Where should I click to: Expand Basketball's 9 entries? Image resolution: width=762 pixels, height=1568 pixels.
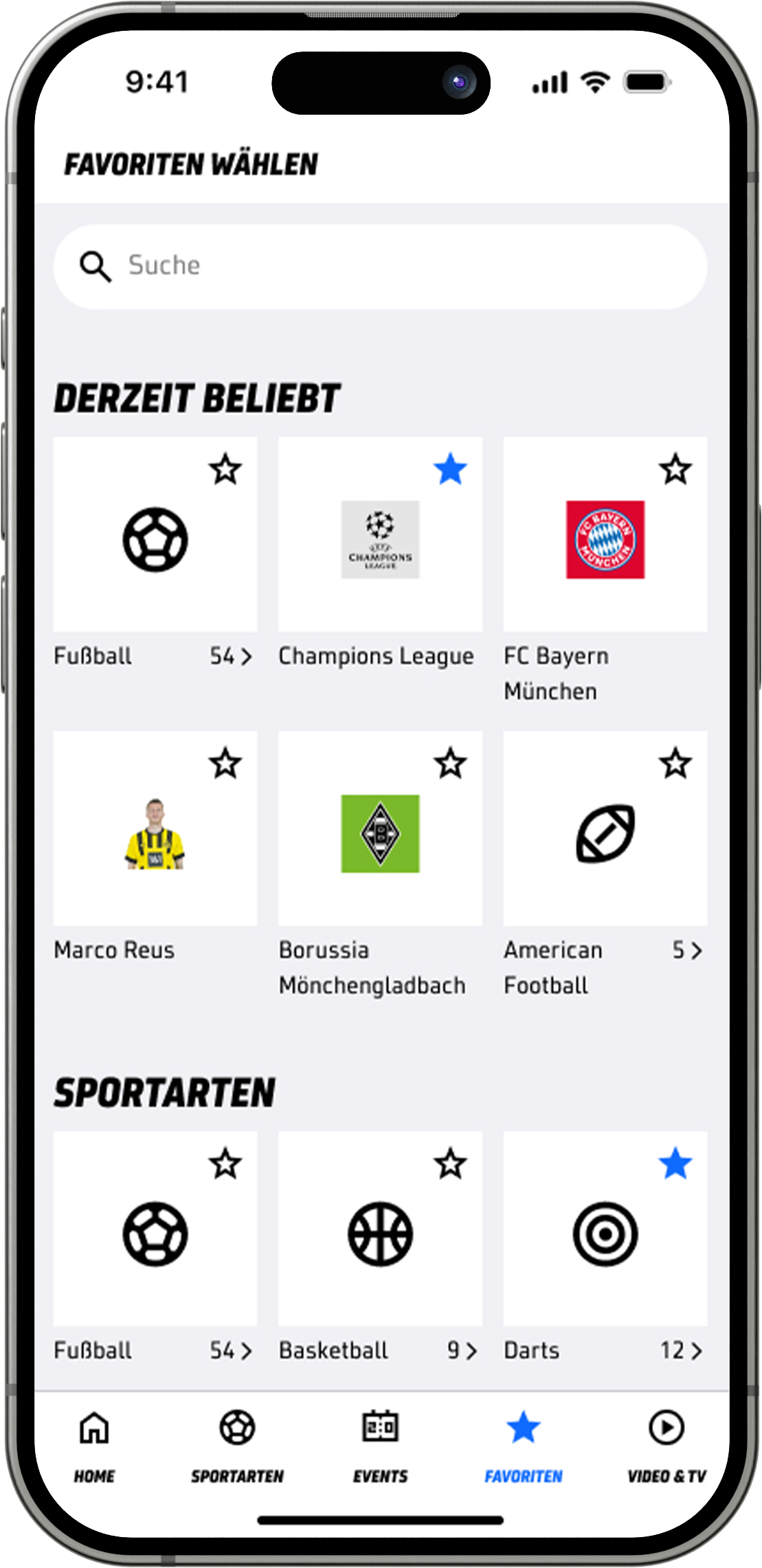click(462, 1351)
